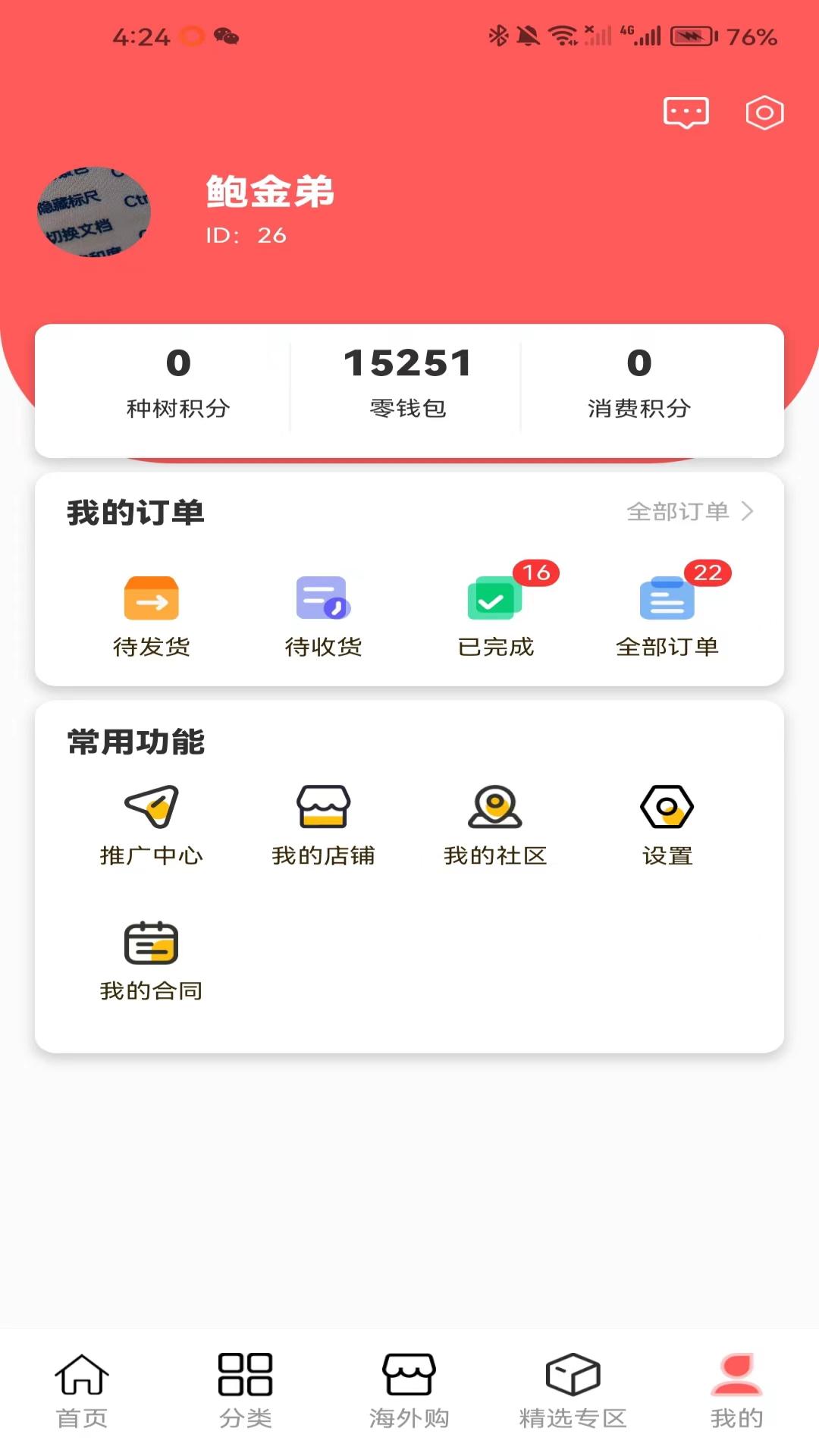Expand 全部订单 via the right chevron
The width and height of the screenshot is (819, 1456).
[747, 512]
